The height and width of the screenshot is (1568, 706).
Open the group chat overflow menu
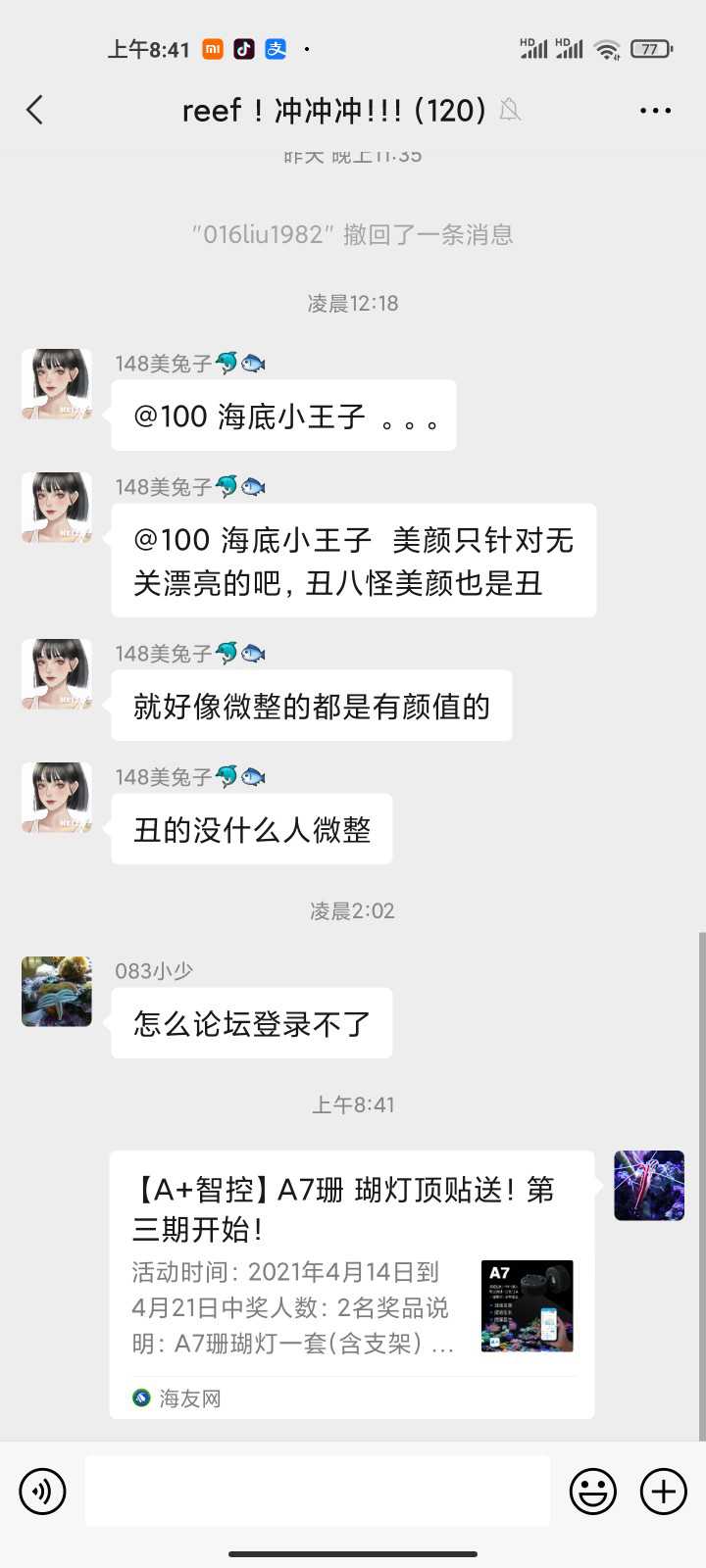click(655, 110)
